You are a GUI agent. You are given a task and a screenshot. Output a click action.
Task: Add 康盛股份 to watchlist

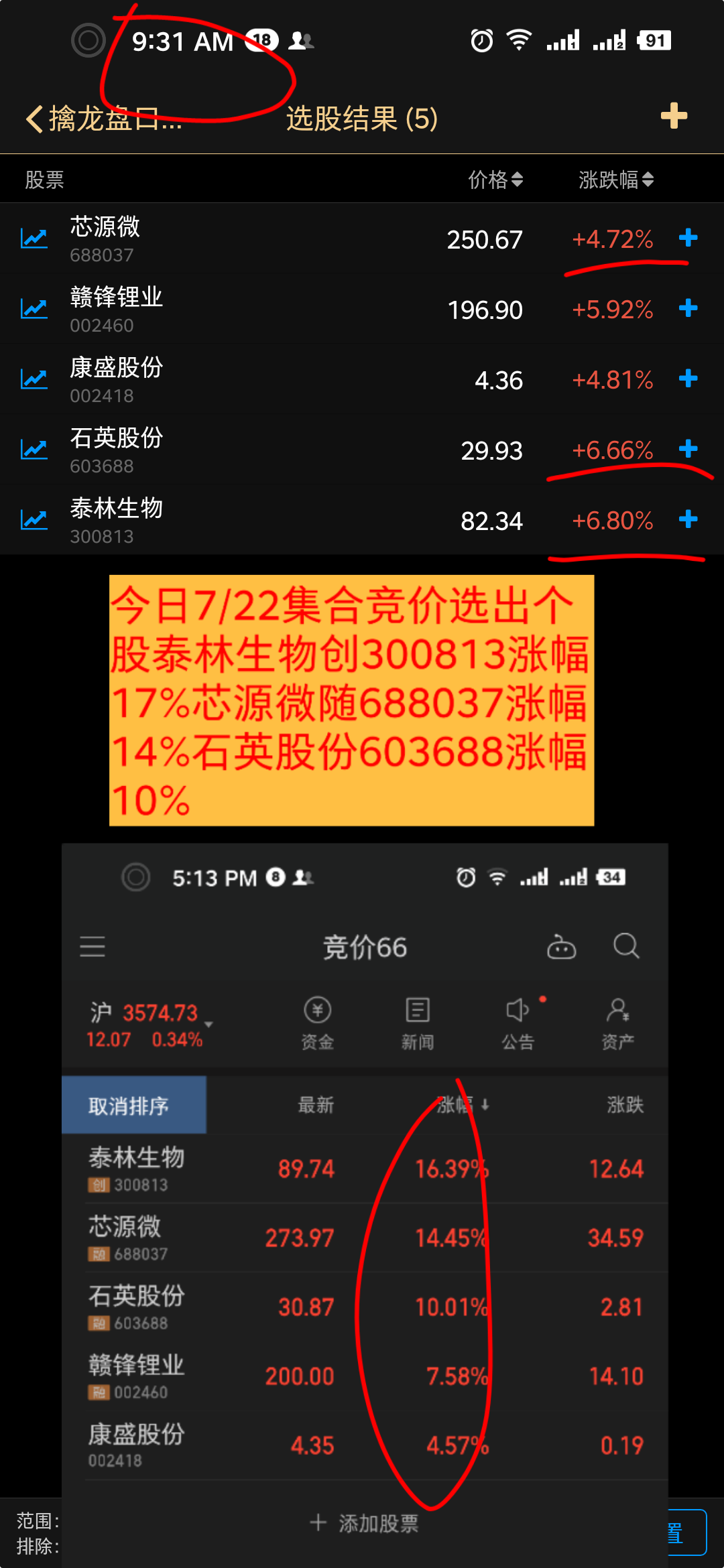[x=688, y=379]
